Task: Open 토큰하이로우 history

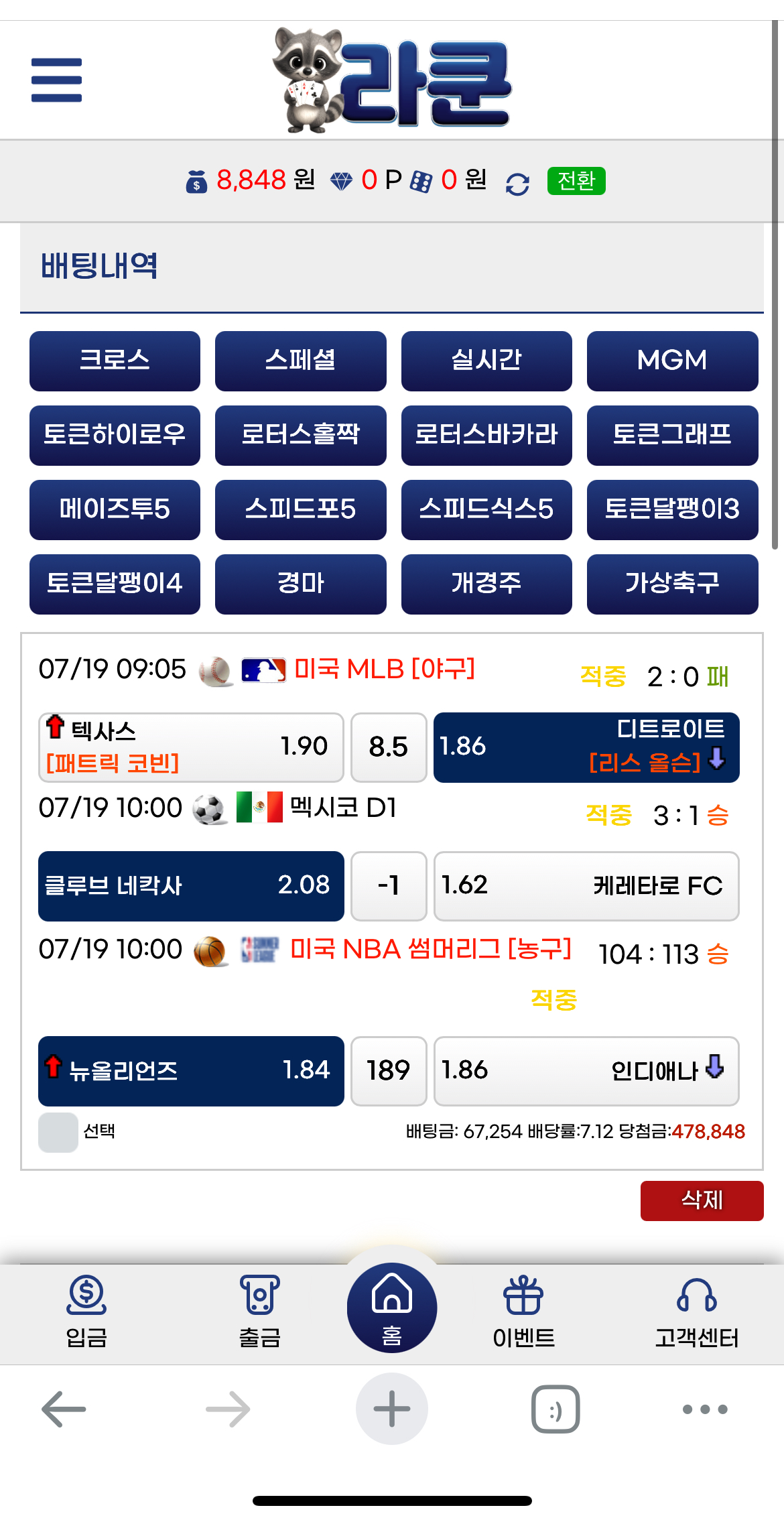Action: click(x=115, y=436)
